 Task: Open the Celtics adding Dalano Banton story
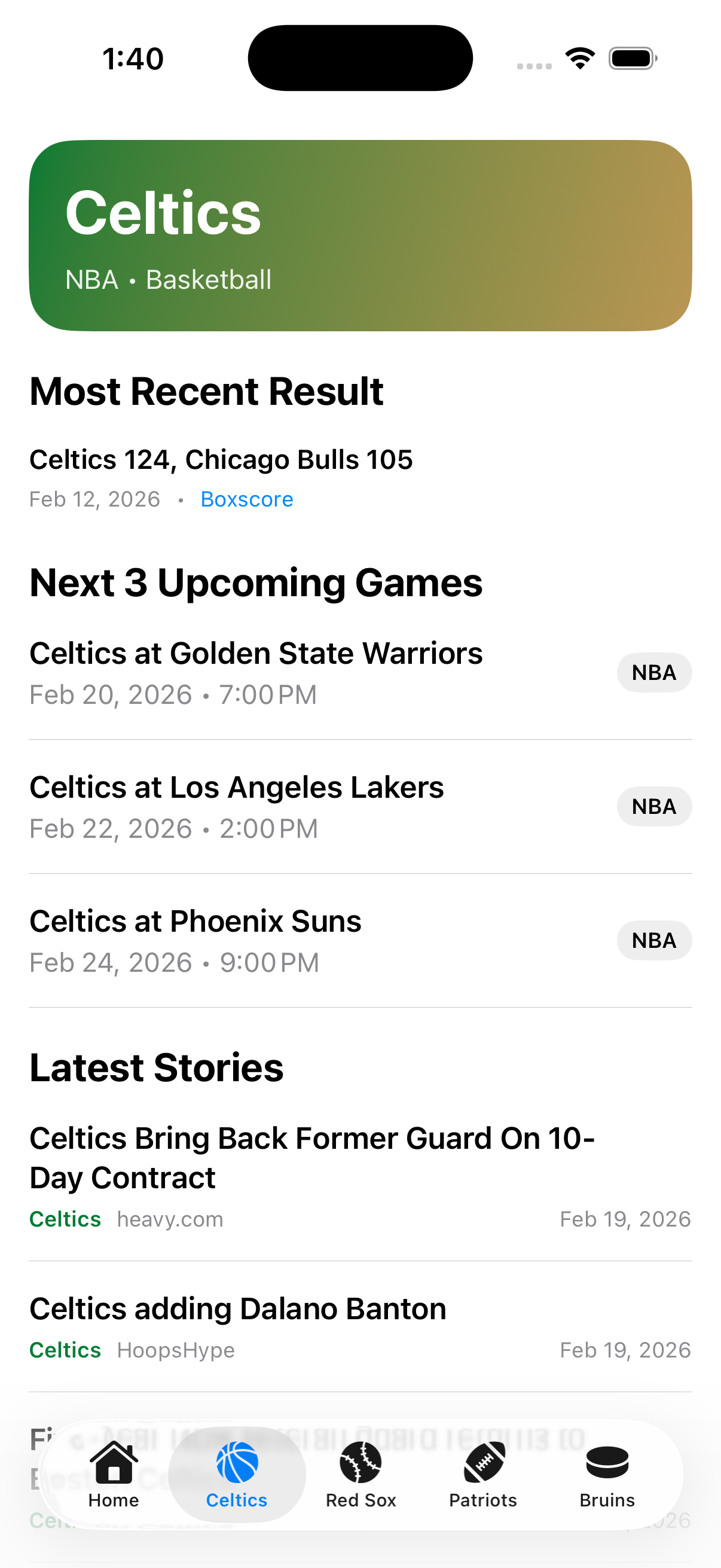click(238, 1308)
